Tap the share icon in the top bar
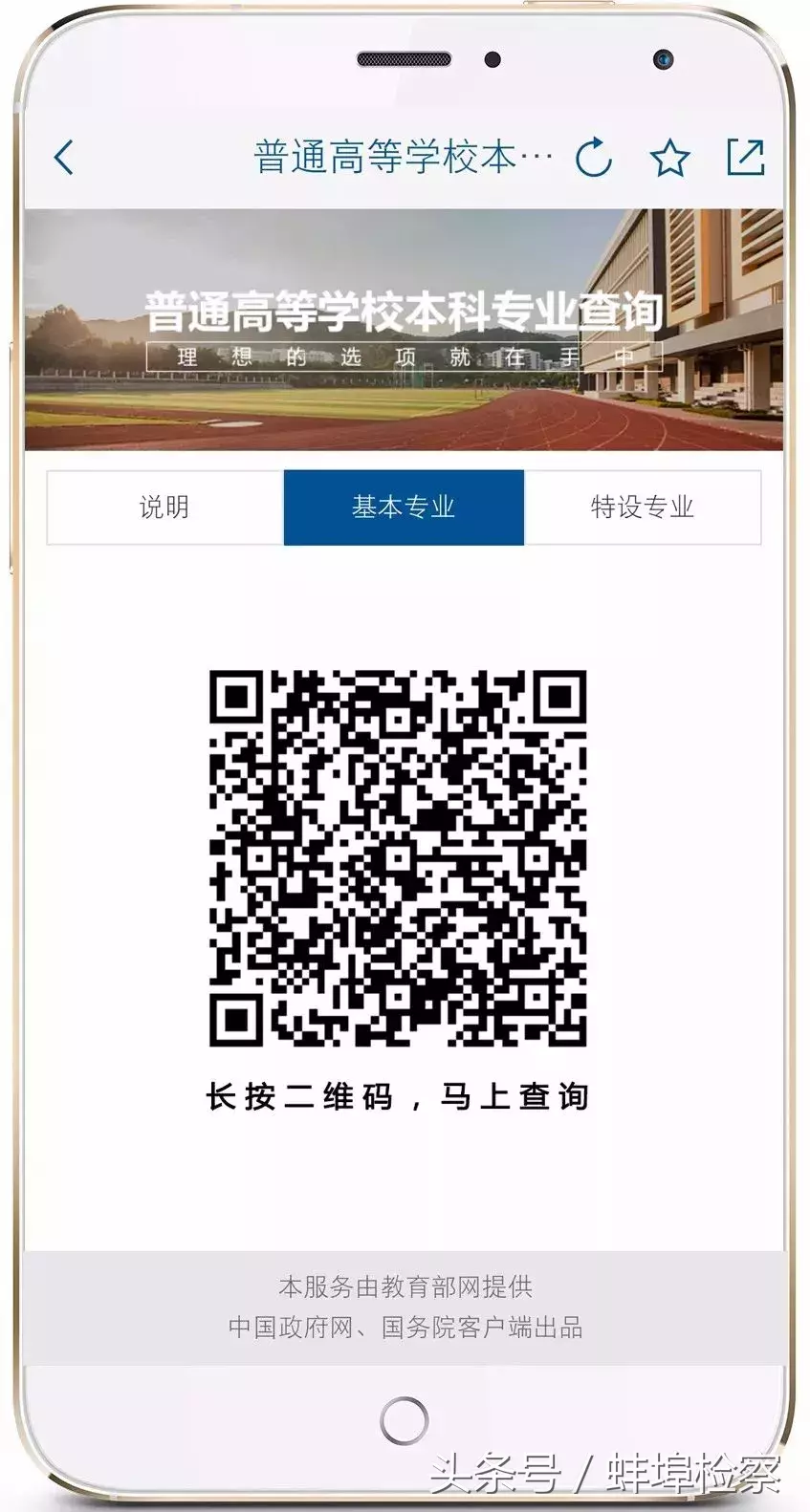Viewport: 810px width, 1512px height. click(x=746, y=156)
